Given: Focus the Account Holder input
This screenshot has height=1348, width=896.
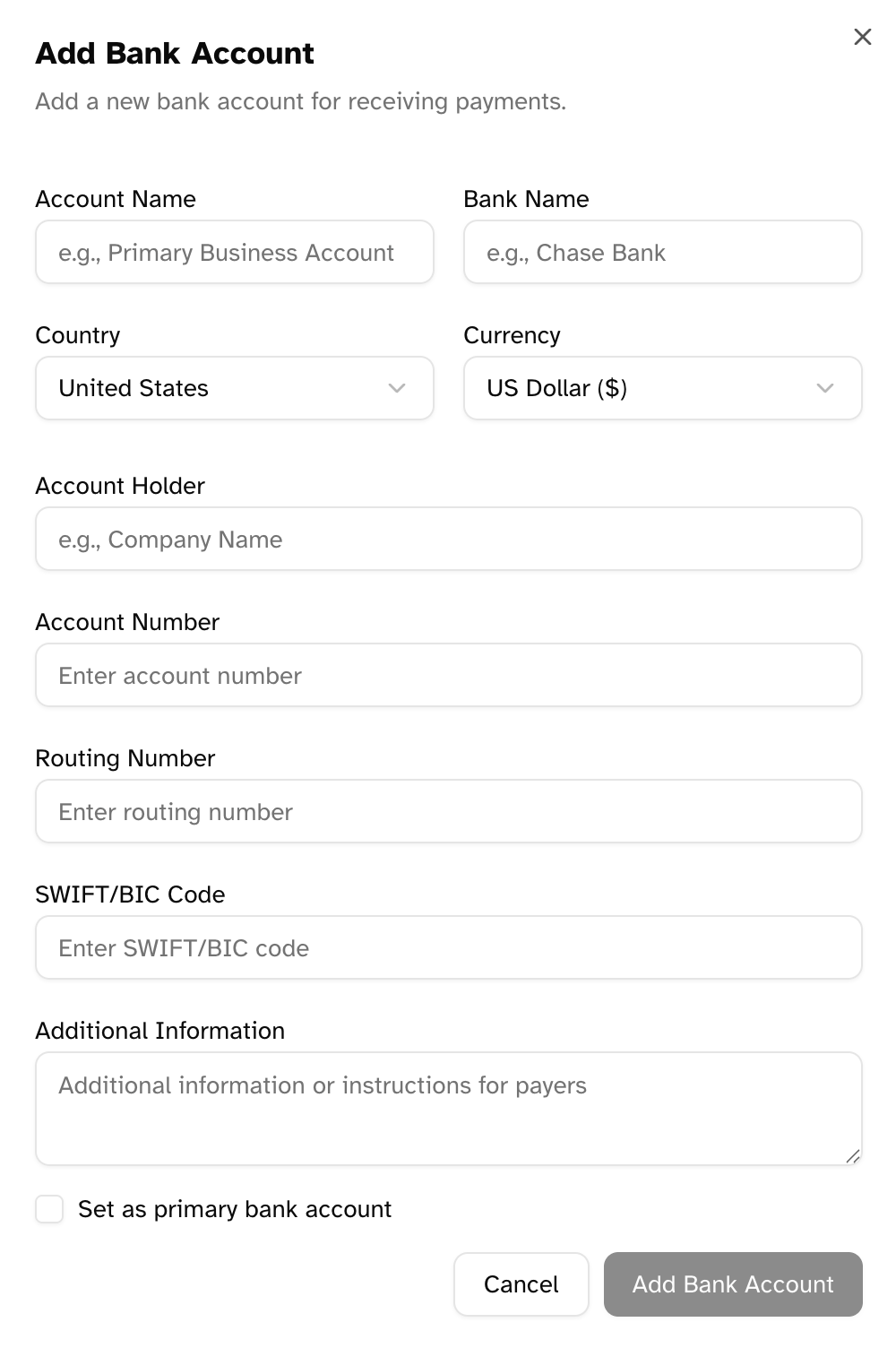Looking at the screenshot, I should (x=448, y=539).
